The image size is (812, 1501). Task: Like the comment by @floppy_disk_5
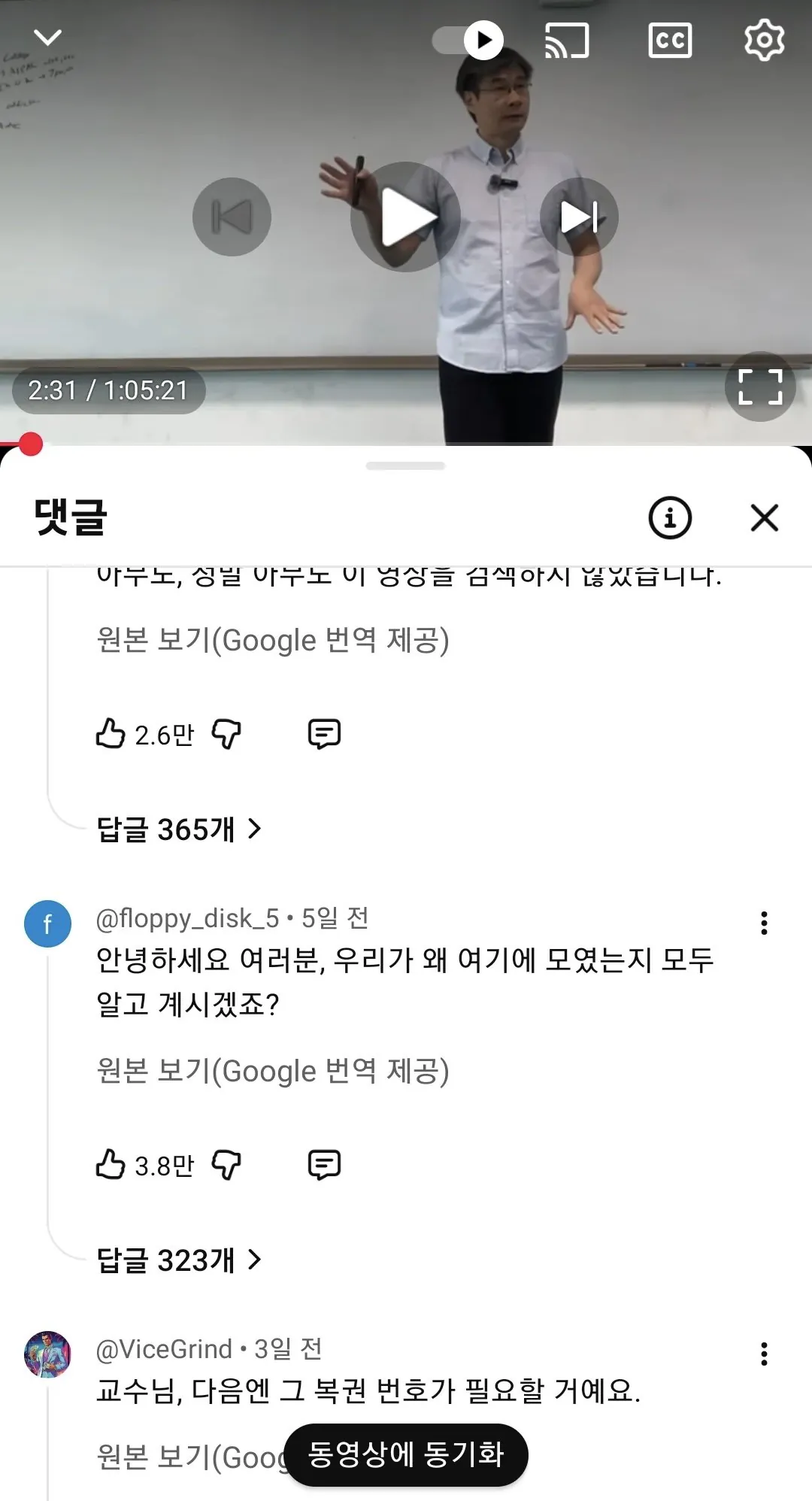coord(111,1165)
